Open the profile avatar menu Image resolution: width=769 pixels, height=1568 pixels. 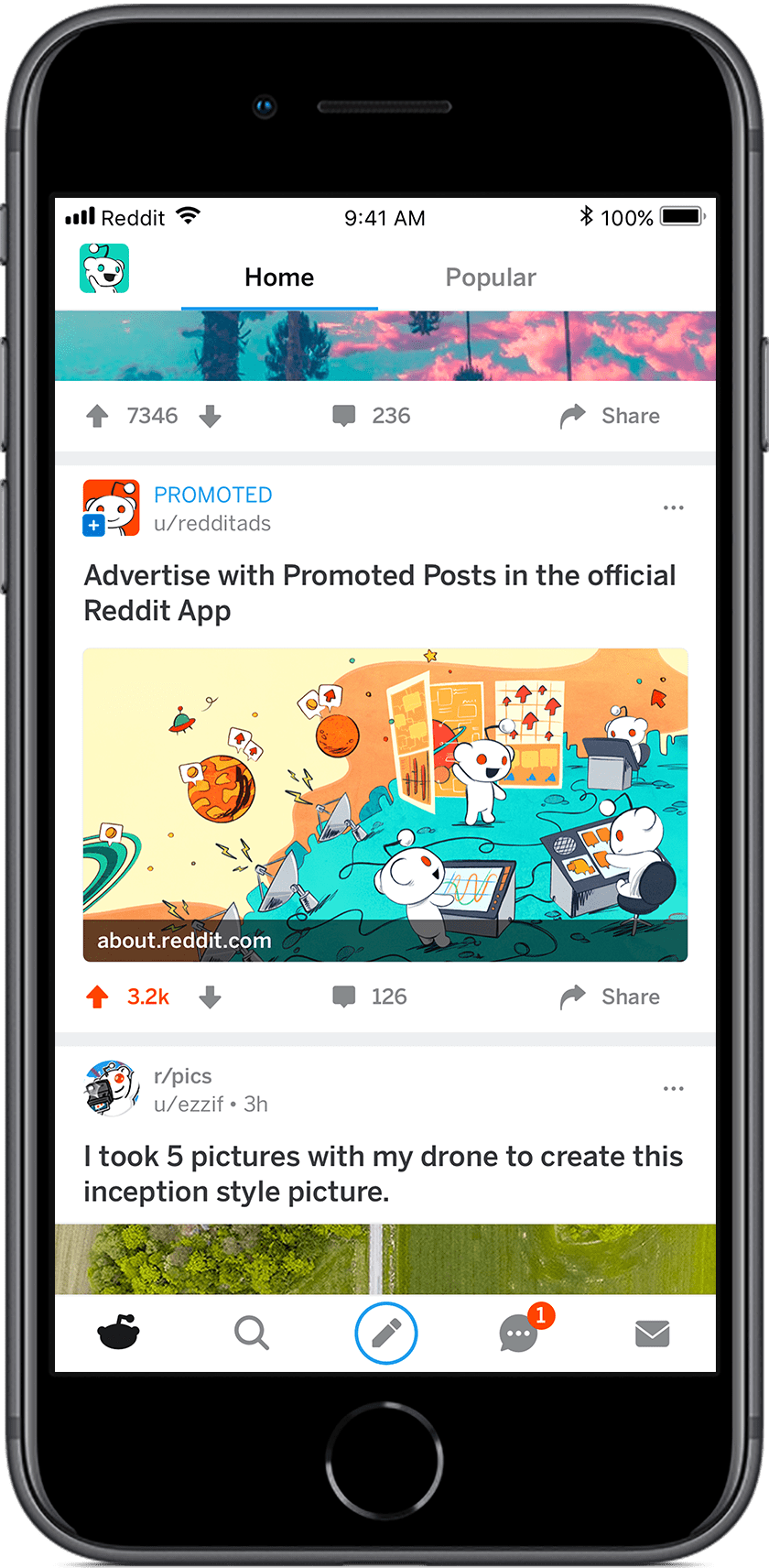(x=104, y=268)
